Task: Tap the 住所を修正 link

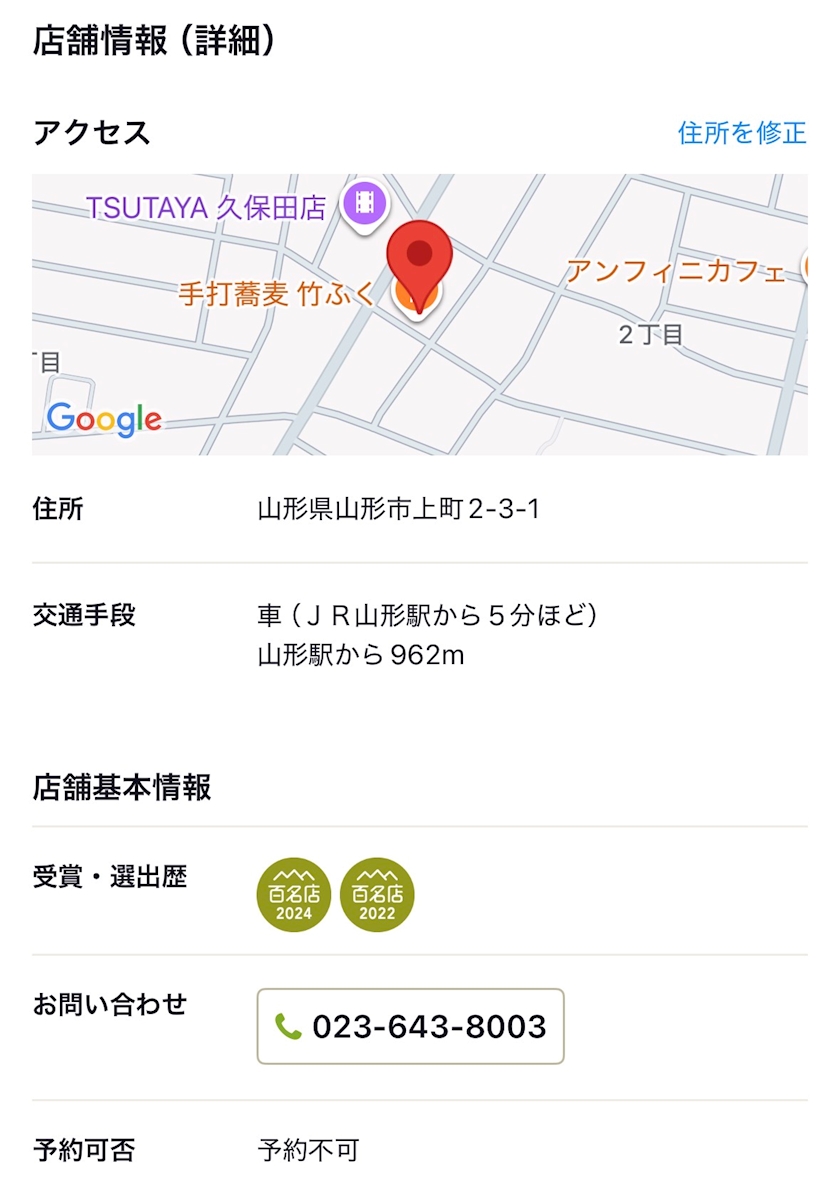Action: pyautogui.click(x=741, y=133)
